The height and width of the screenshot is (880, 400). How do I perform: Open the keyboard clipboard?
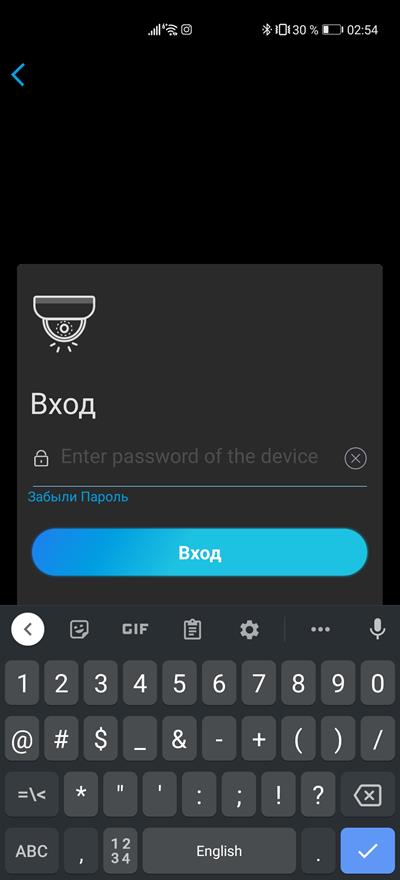192,630
